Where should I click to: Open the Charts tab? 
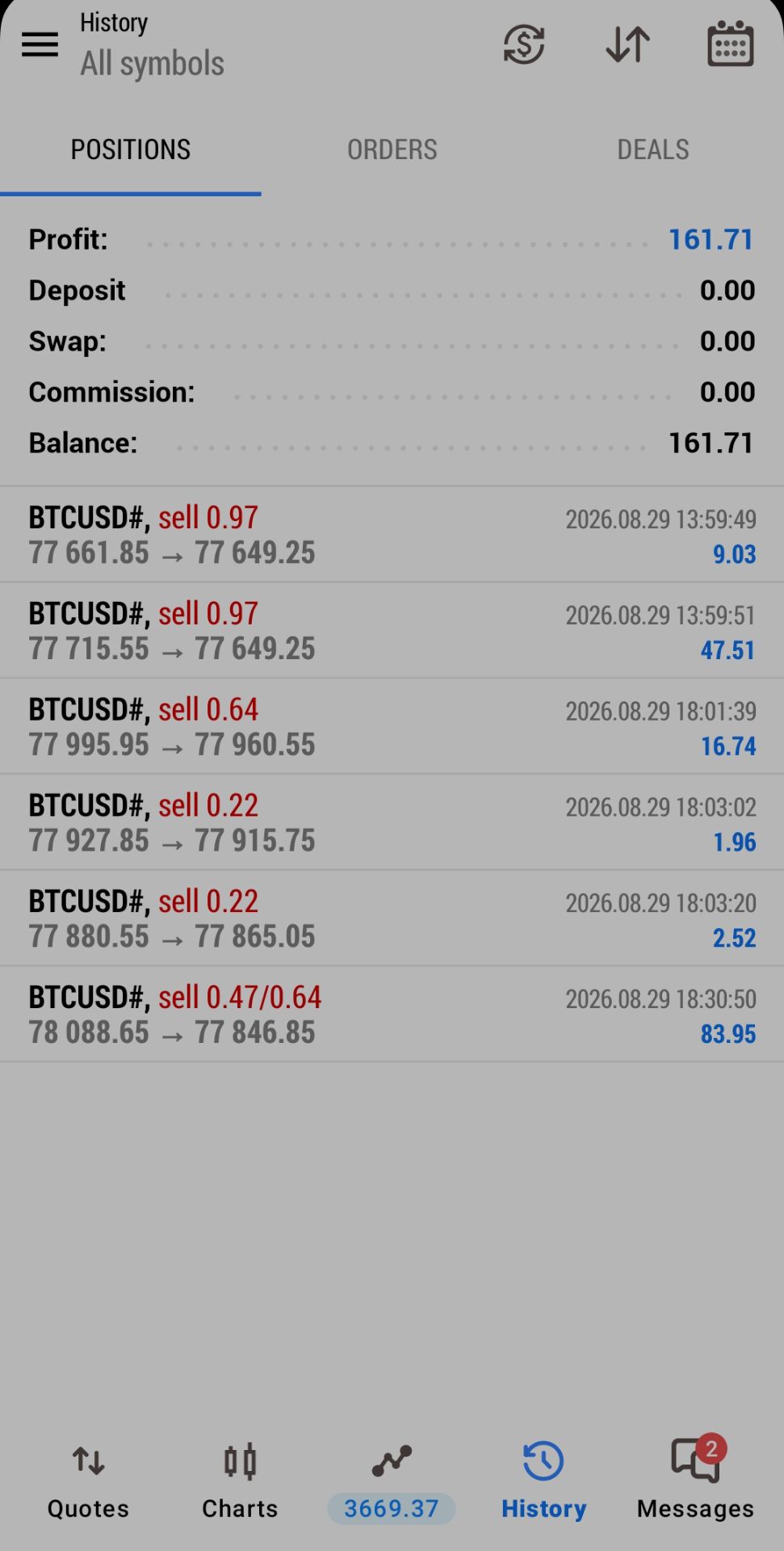tap(240, 1482)
